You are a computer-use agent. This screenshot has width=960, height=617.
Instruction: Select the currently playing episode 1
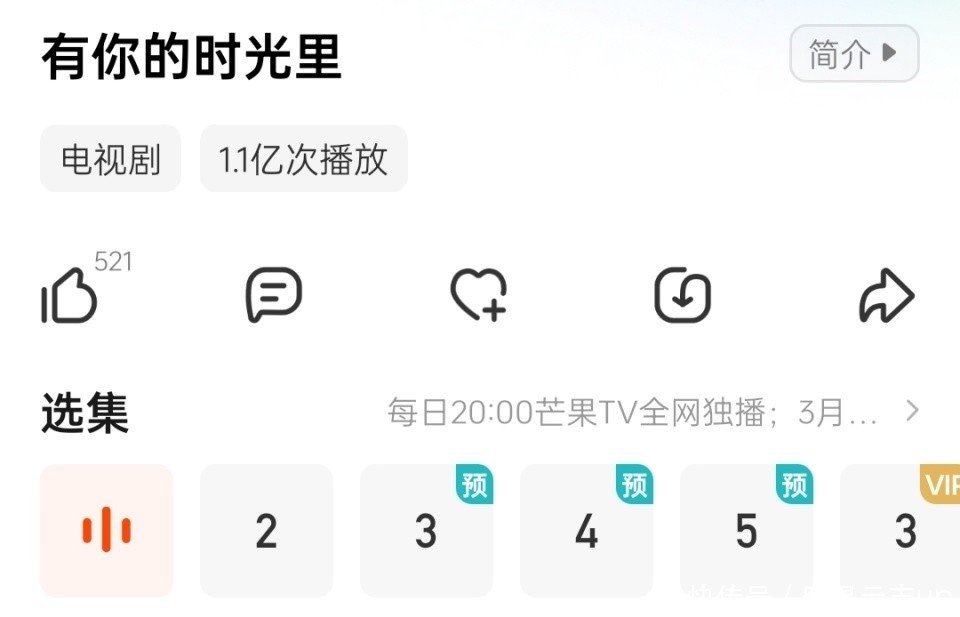[x=106, y=530]
